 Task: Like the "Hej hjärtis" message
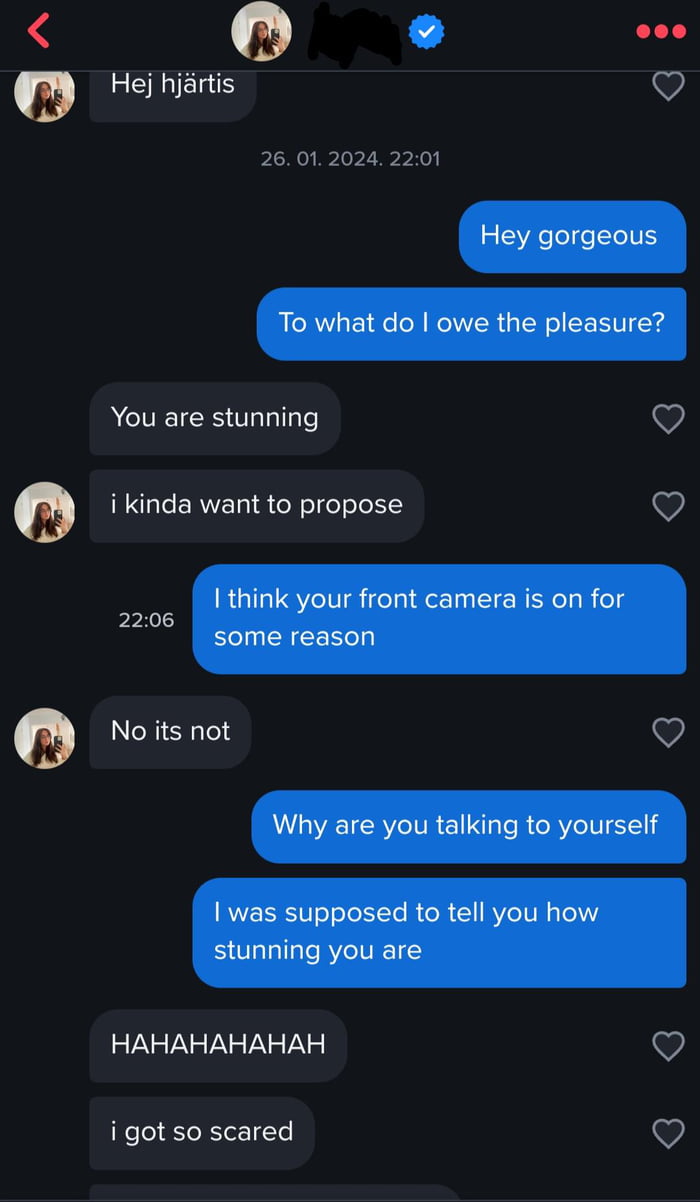click(668, 87)
